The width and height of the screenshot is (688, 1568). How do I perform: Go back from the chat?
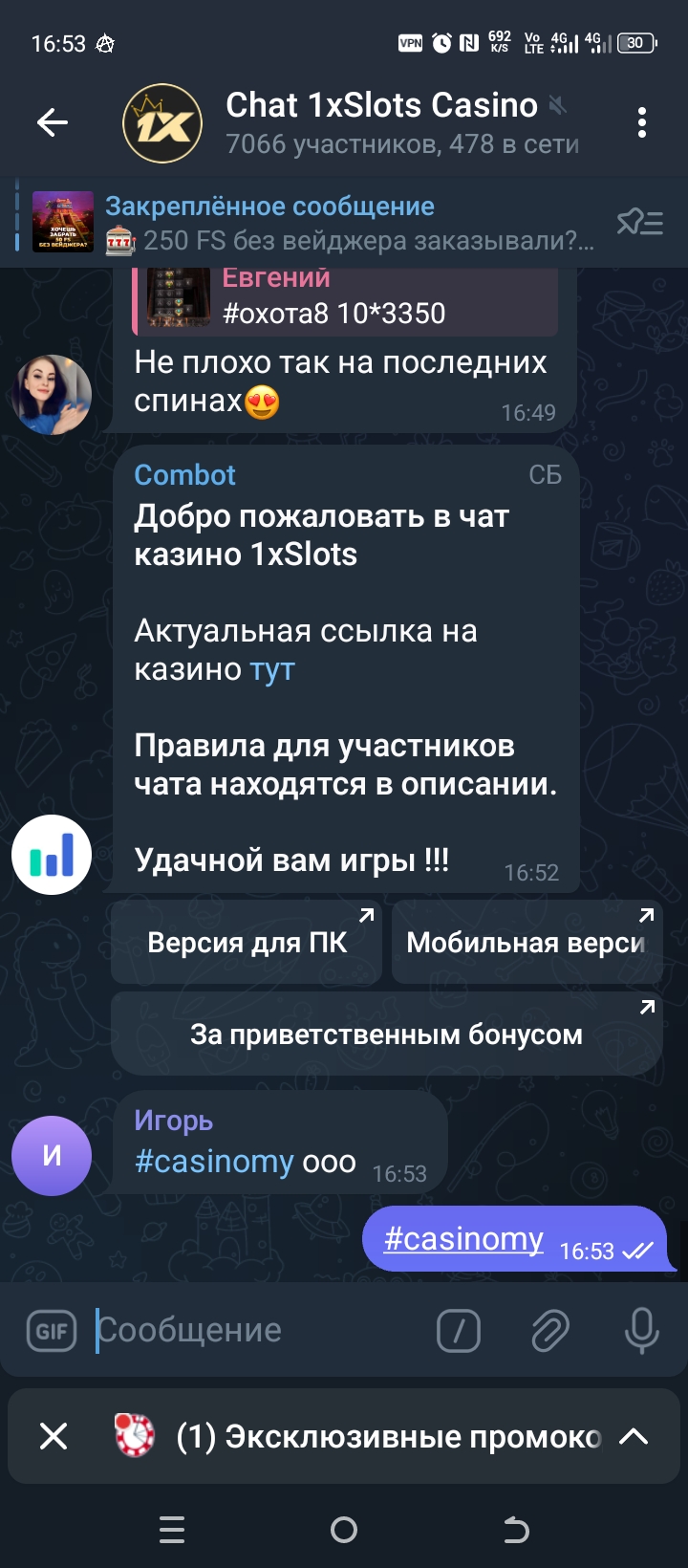click(x=53, y=122)
